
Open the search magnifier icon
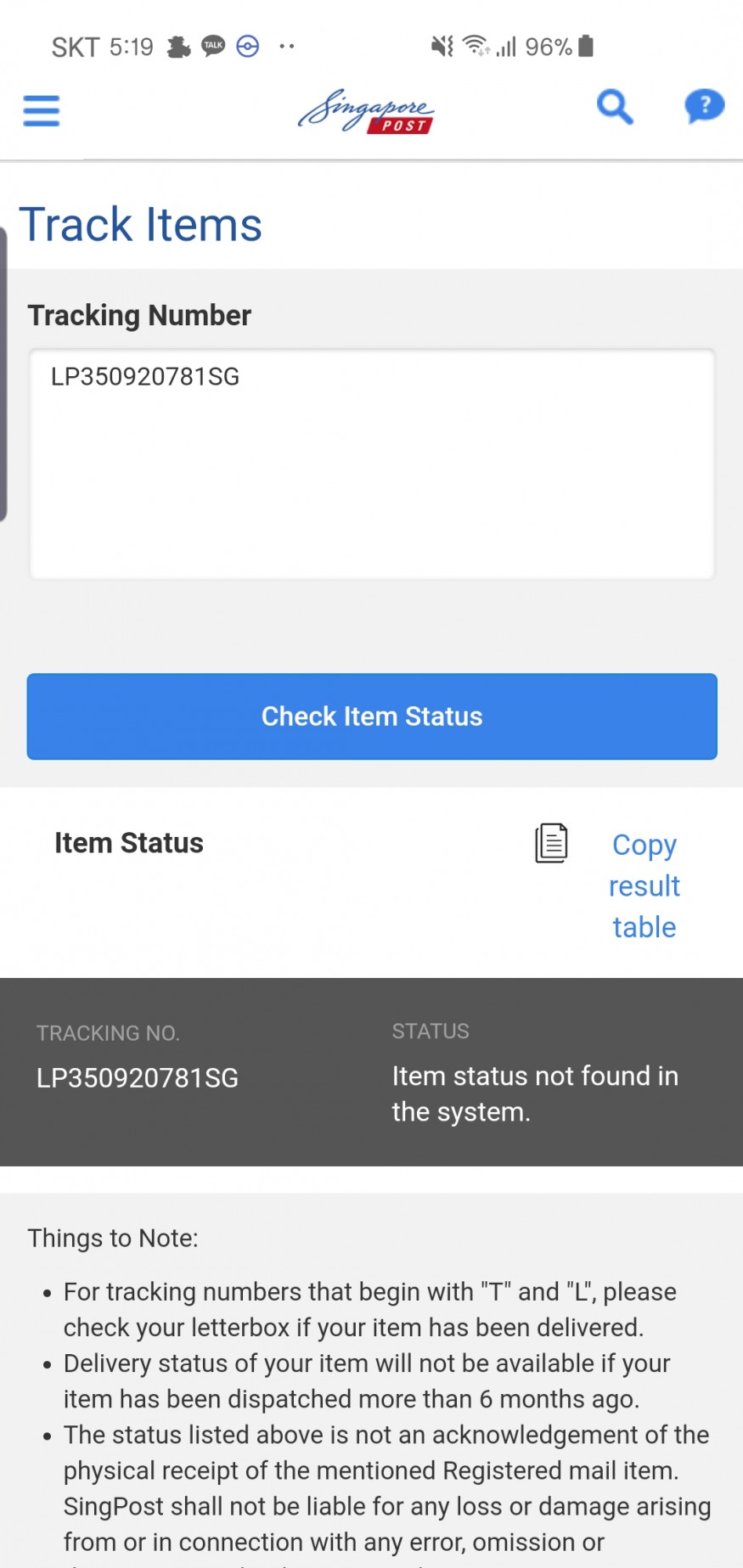tap(615, 108)
